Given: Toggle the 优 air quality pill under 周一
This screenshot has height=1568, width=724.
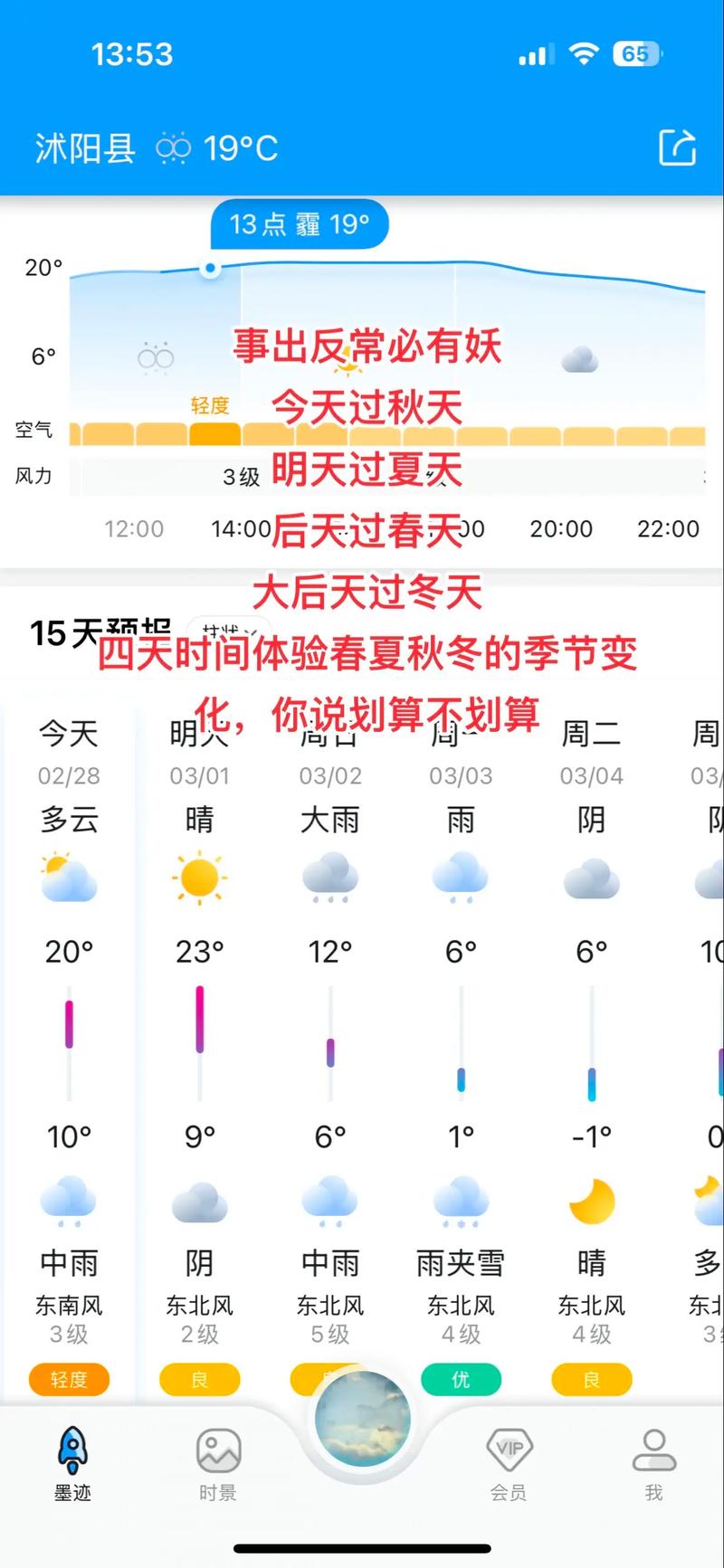Looking at the screenshot, I should [461, 1380].
